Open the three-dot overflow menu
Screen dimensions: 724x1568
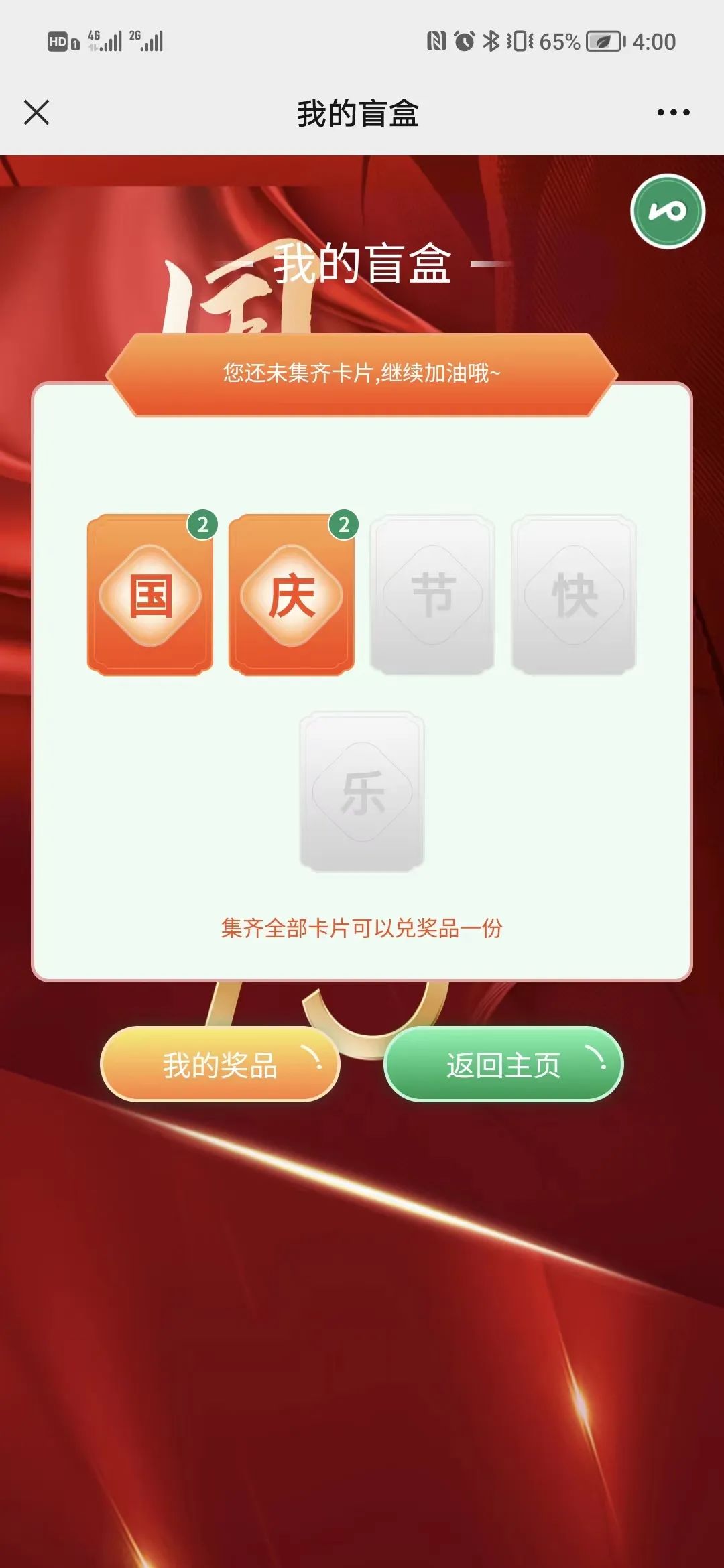tap(673, 113)
